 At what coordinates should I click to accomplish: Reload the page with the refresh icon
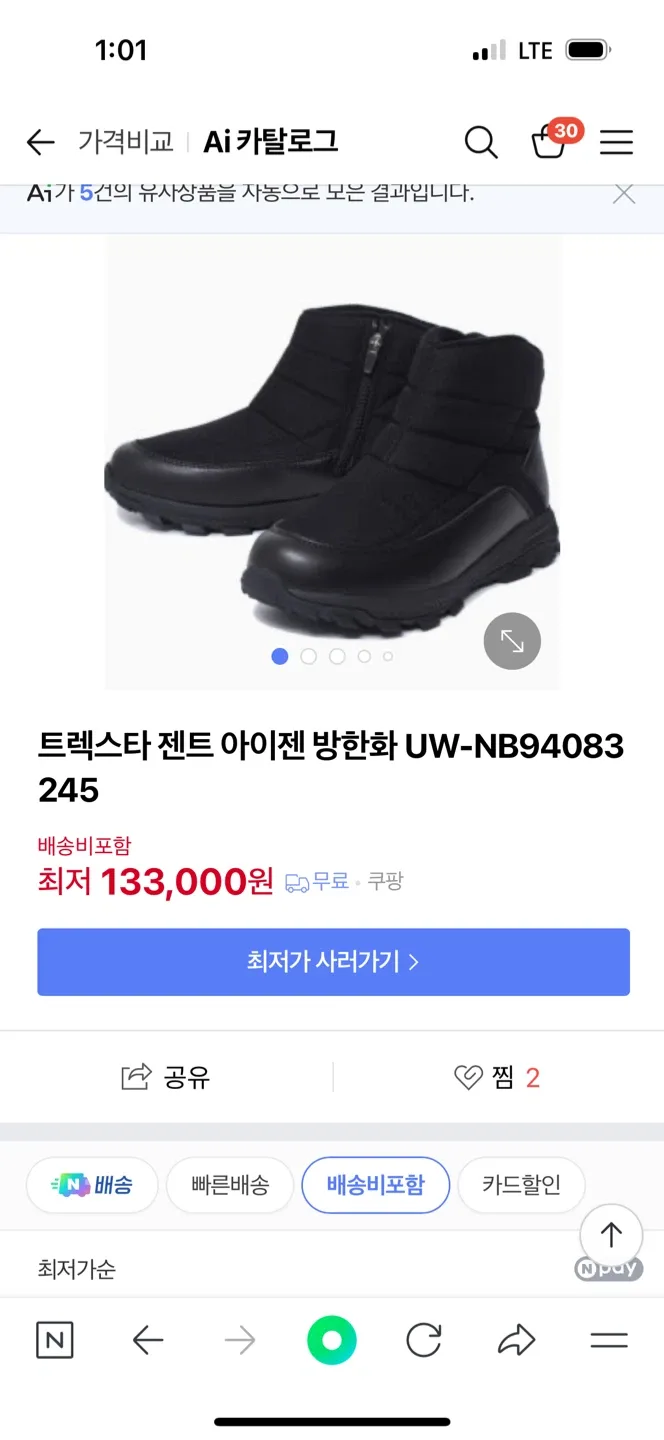[x=424, y=1340]
